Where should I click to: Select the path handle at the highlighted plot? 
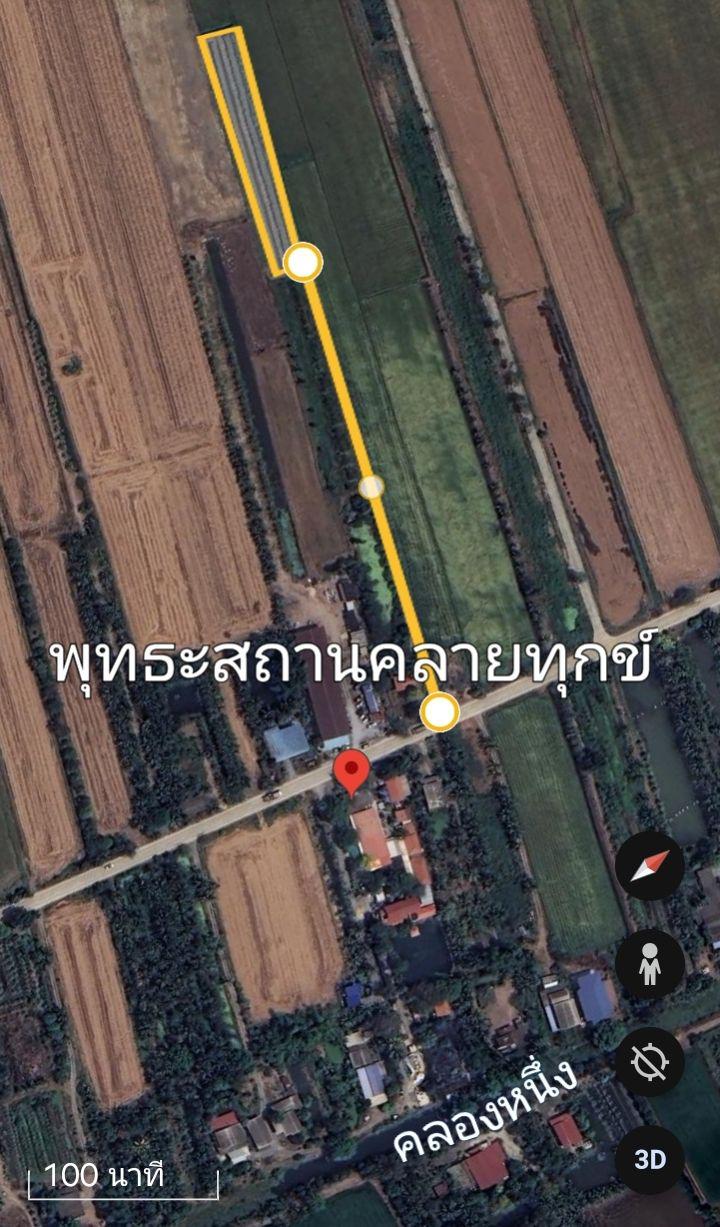pyautogui.click(x=303, y=262)
